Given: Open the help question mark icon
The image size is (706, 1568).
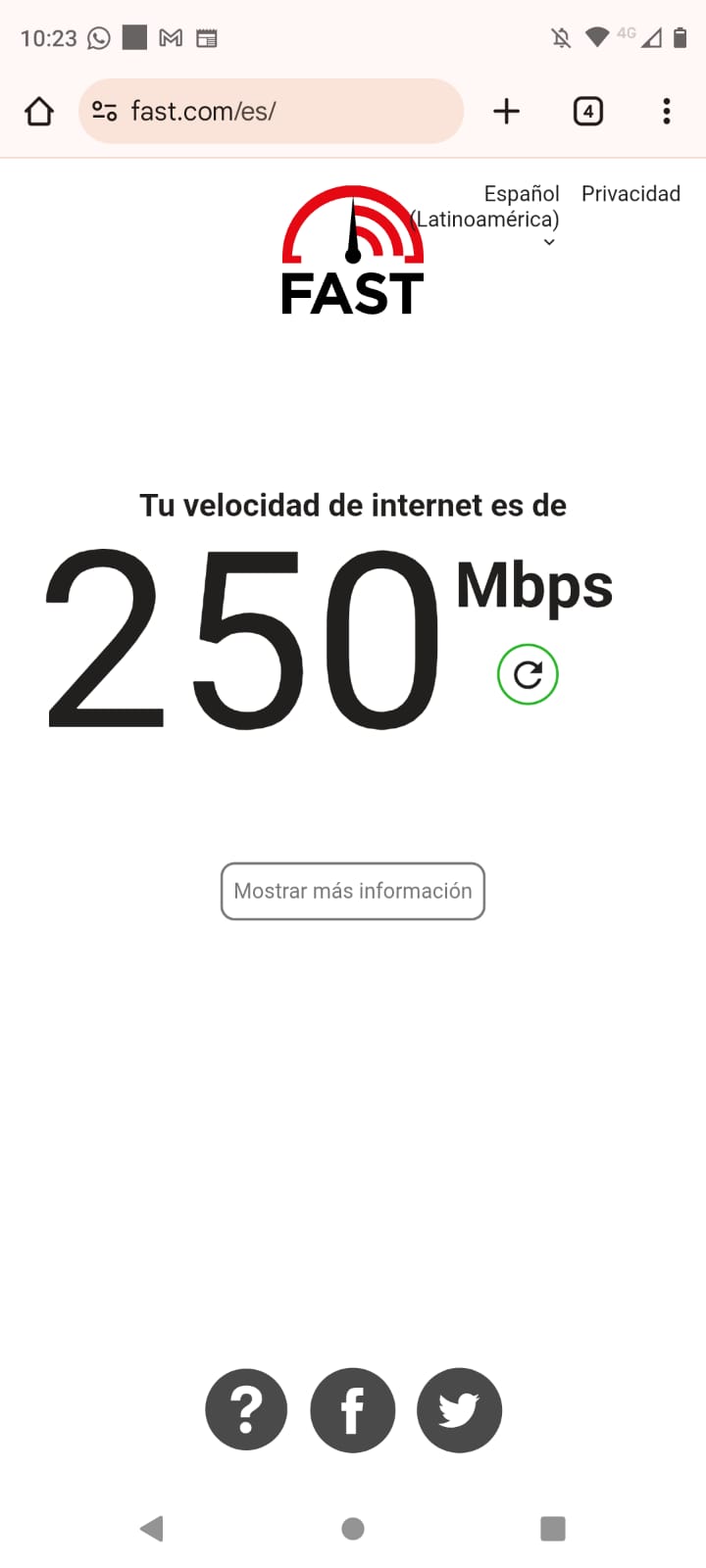Looking at the screenshot, I should (x=246, y=1410).
